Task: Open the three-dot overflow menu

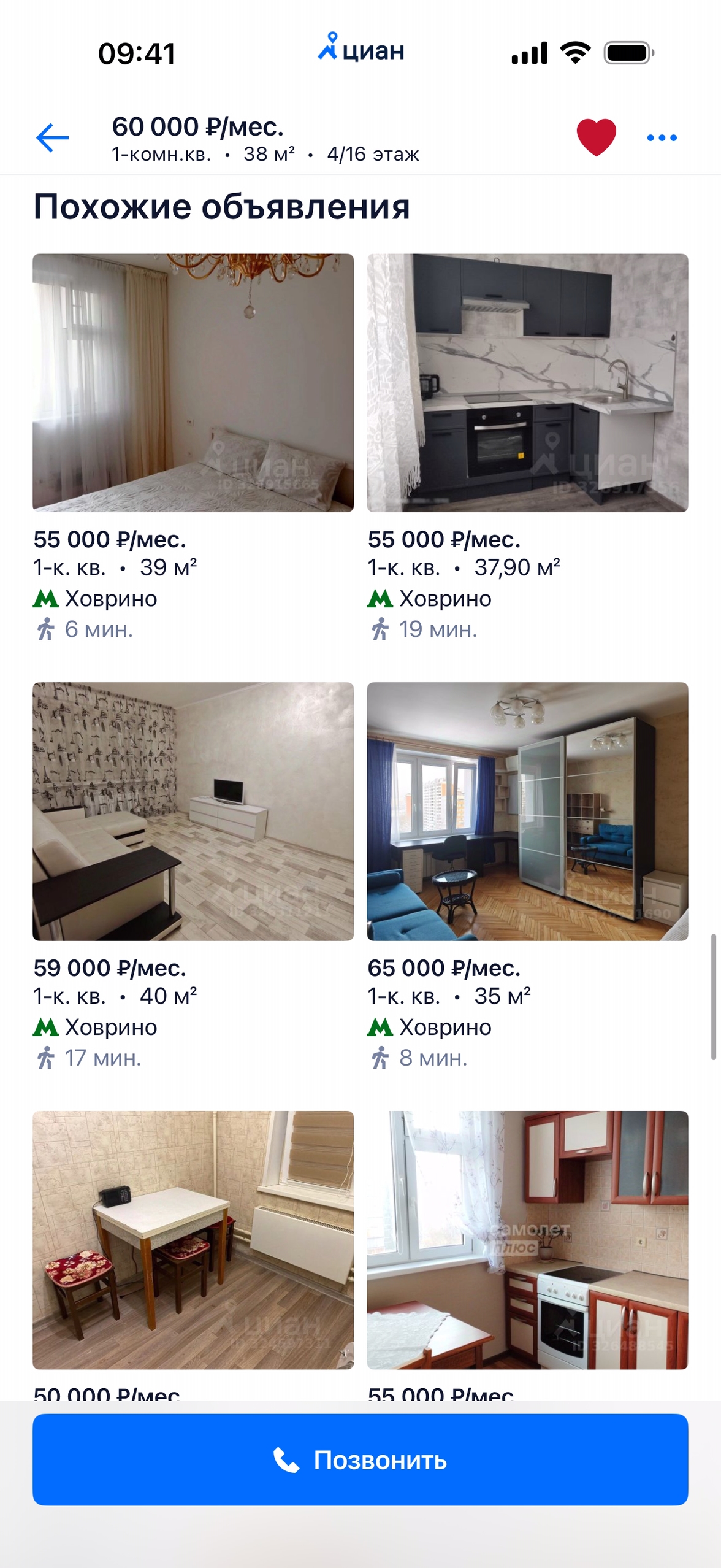Action: click(662, 138)
